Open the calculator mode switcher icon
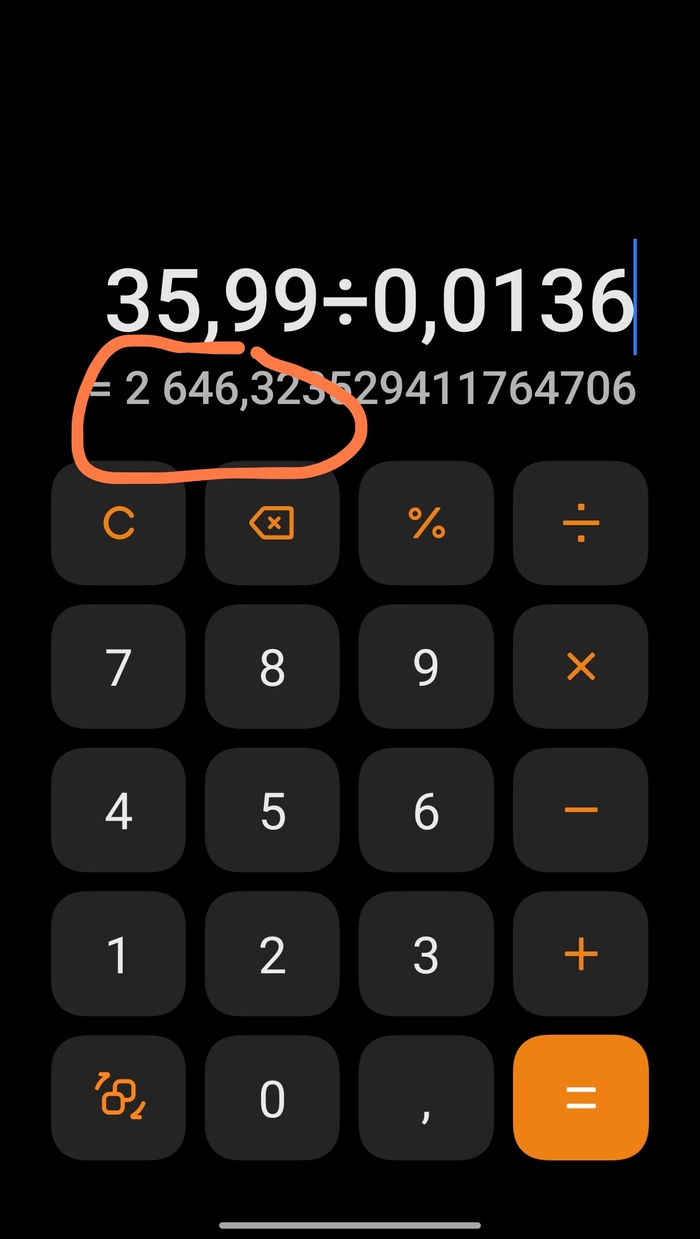This screenshot has width=700, height=1239. click(118, 1098)
